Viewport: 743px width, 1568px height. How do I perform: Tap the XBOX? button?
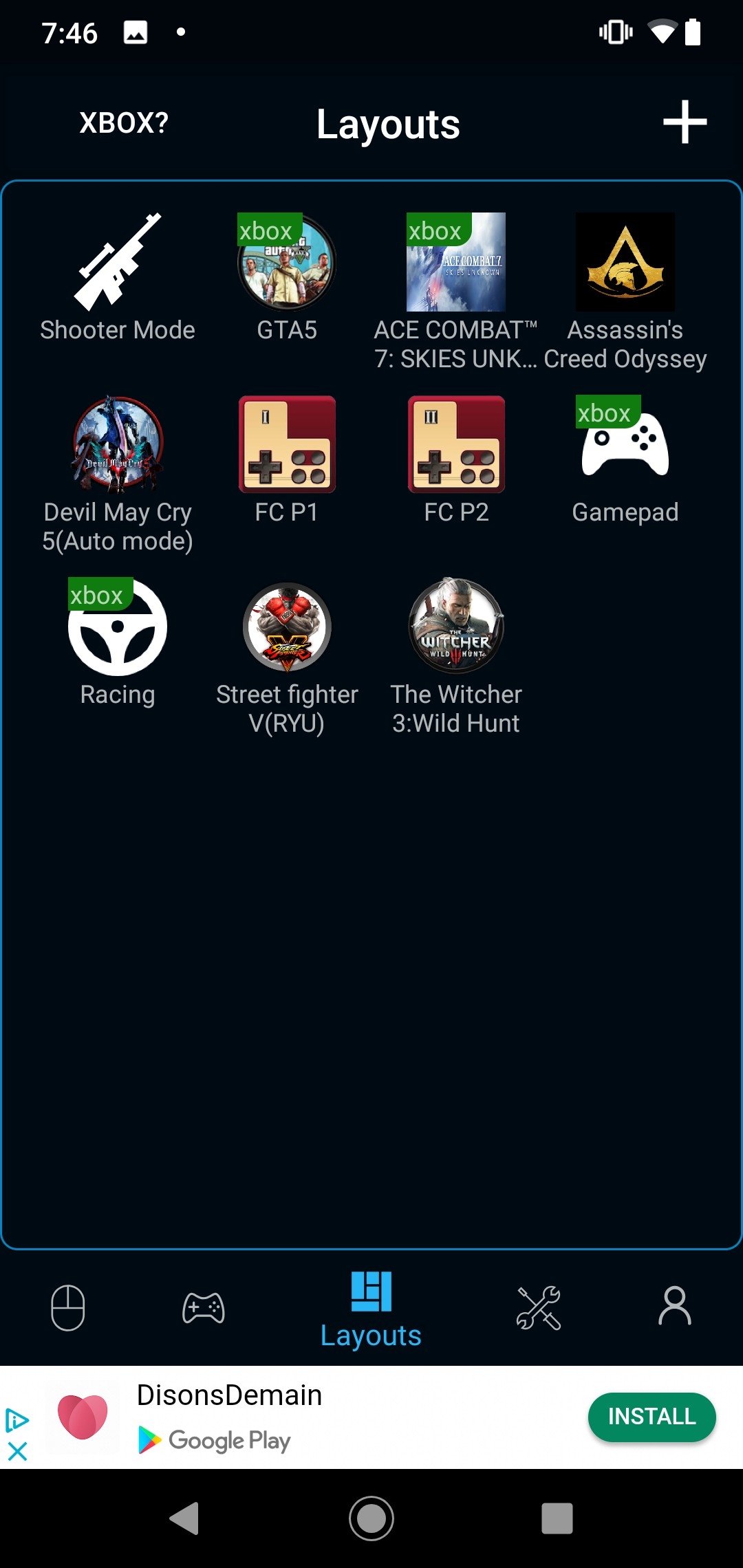click(x=124, y=123)
